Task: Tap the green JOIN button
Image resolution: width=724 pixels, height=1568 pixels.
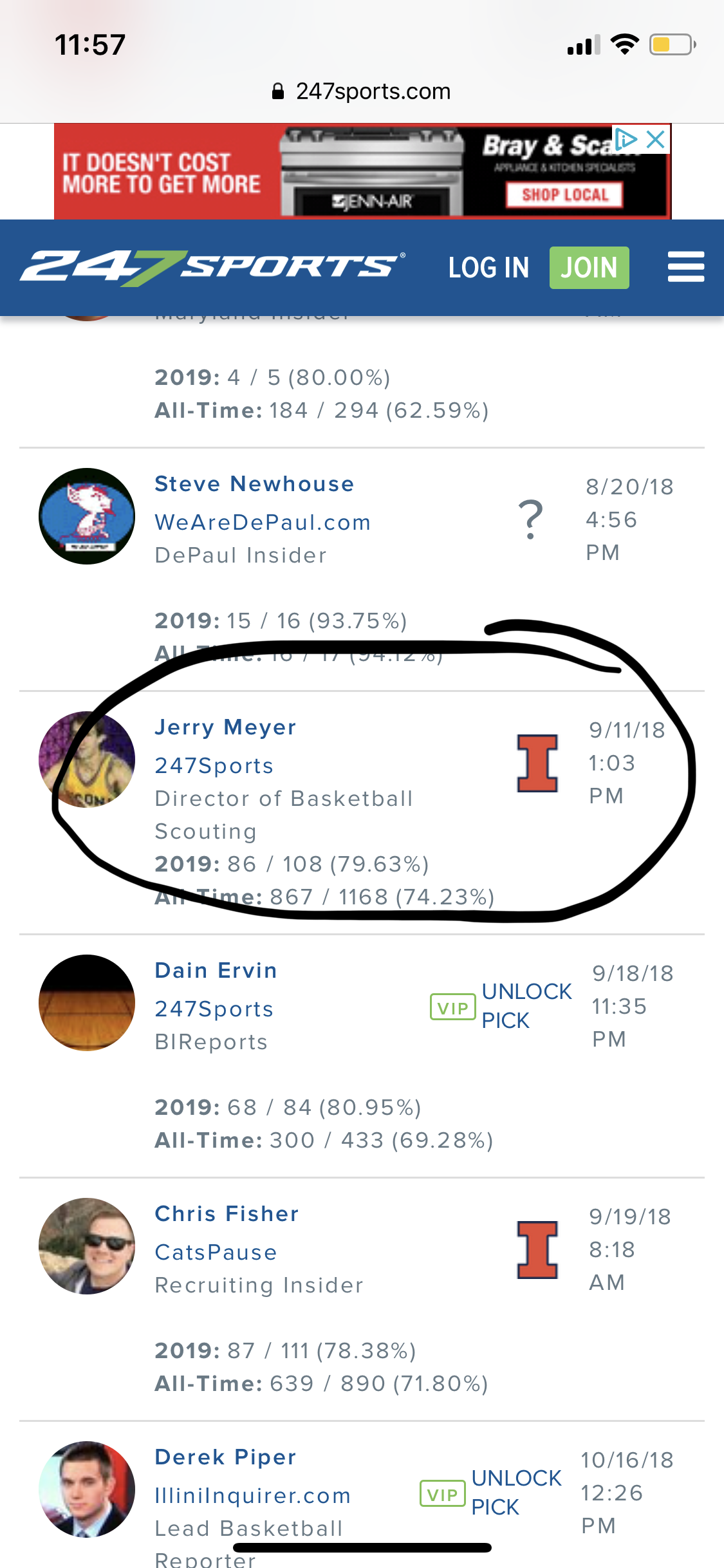Action: pyautogui.click(x=589, y=268)
